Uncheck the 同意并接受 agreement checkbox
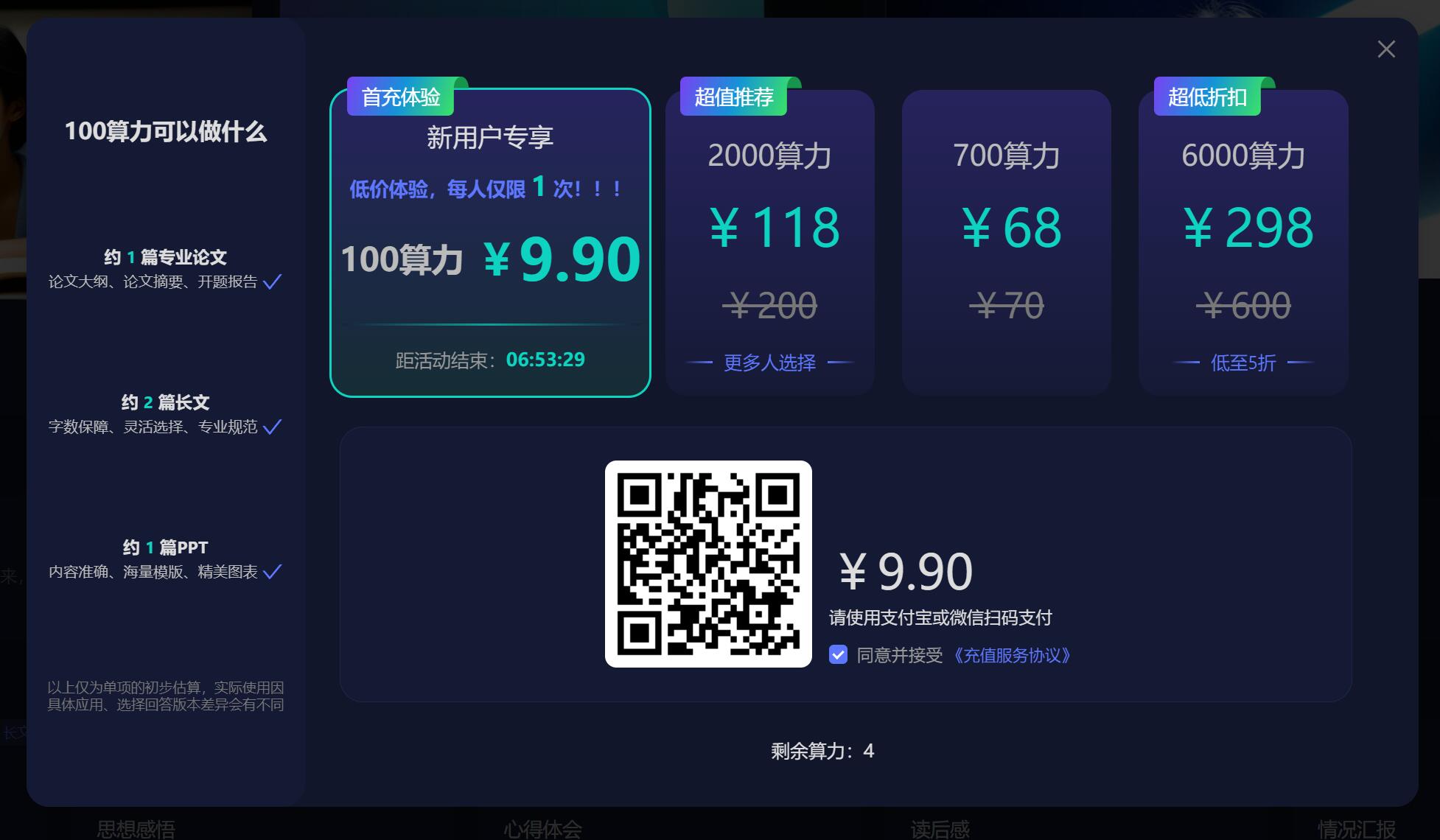Viewport: 1440px width, 840px height. click(x=838, y=654)
